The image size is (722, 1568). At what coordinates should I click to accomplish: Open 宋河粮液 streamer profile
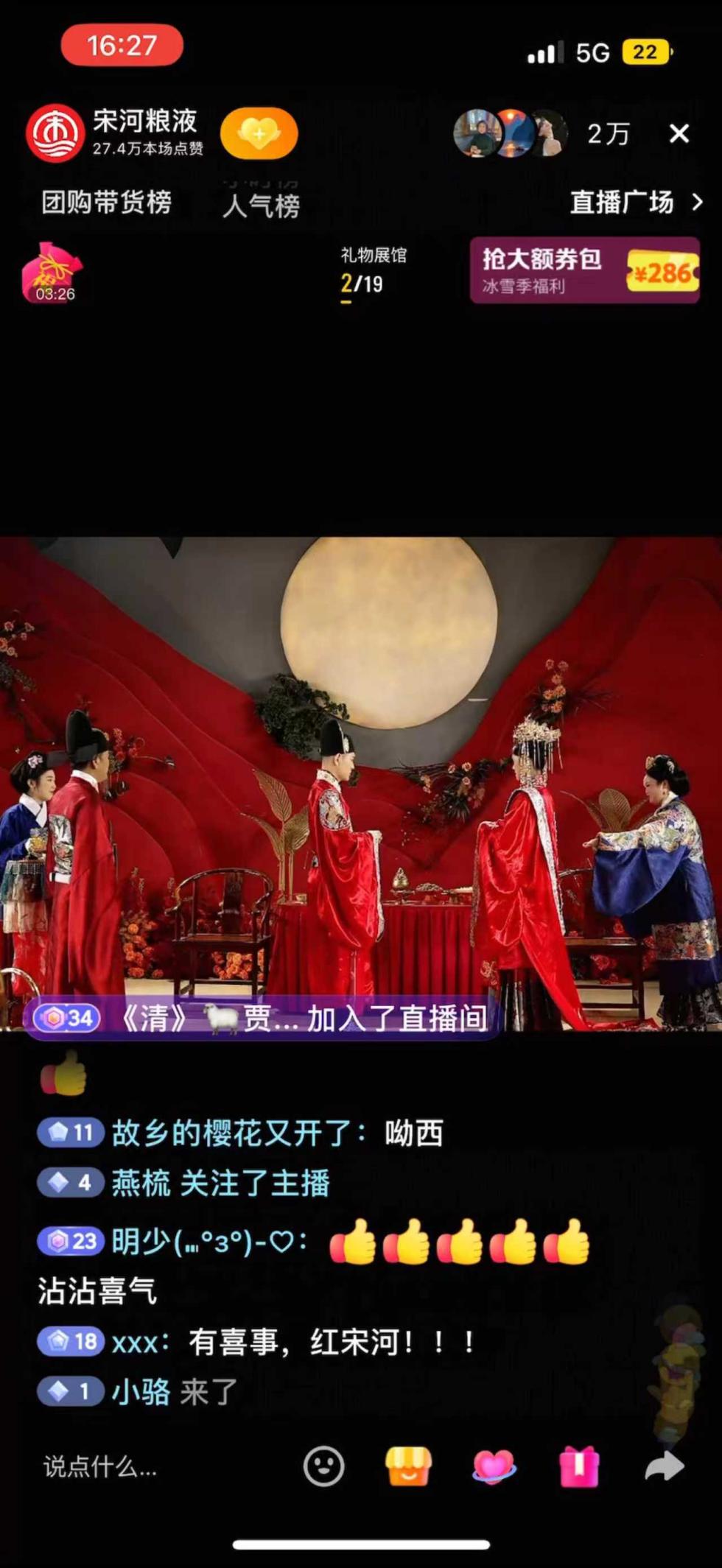tap(56, 133)
